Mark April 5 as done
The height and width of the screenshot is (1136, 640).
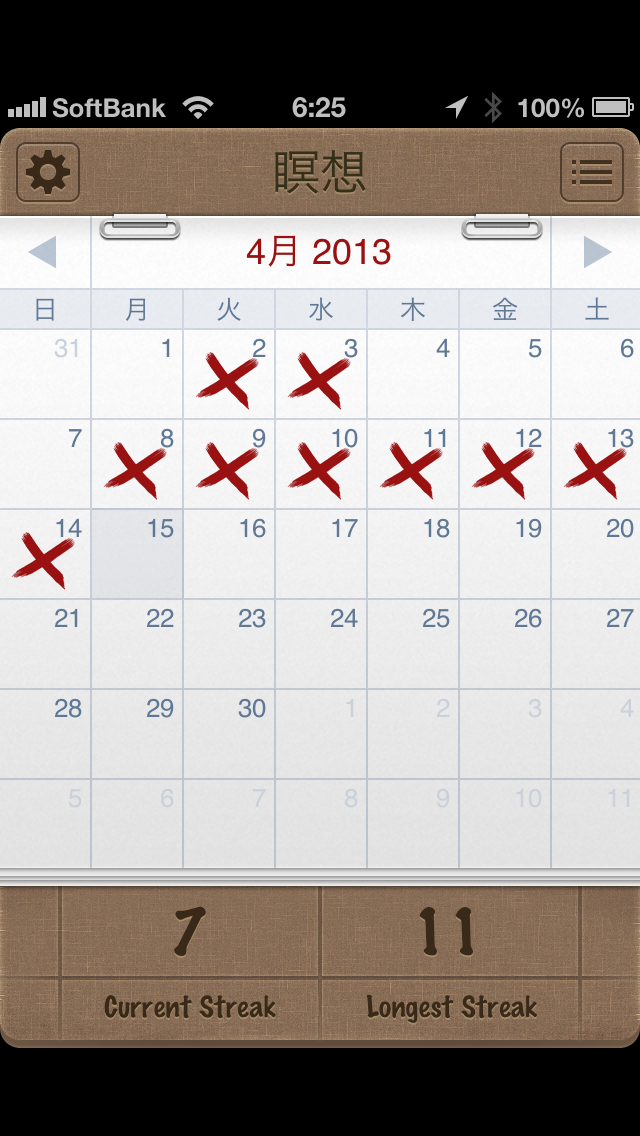click(505, 374)
